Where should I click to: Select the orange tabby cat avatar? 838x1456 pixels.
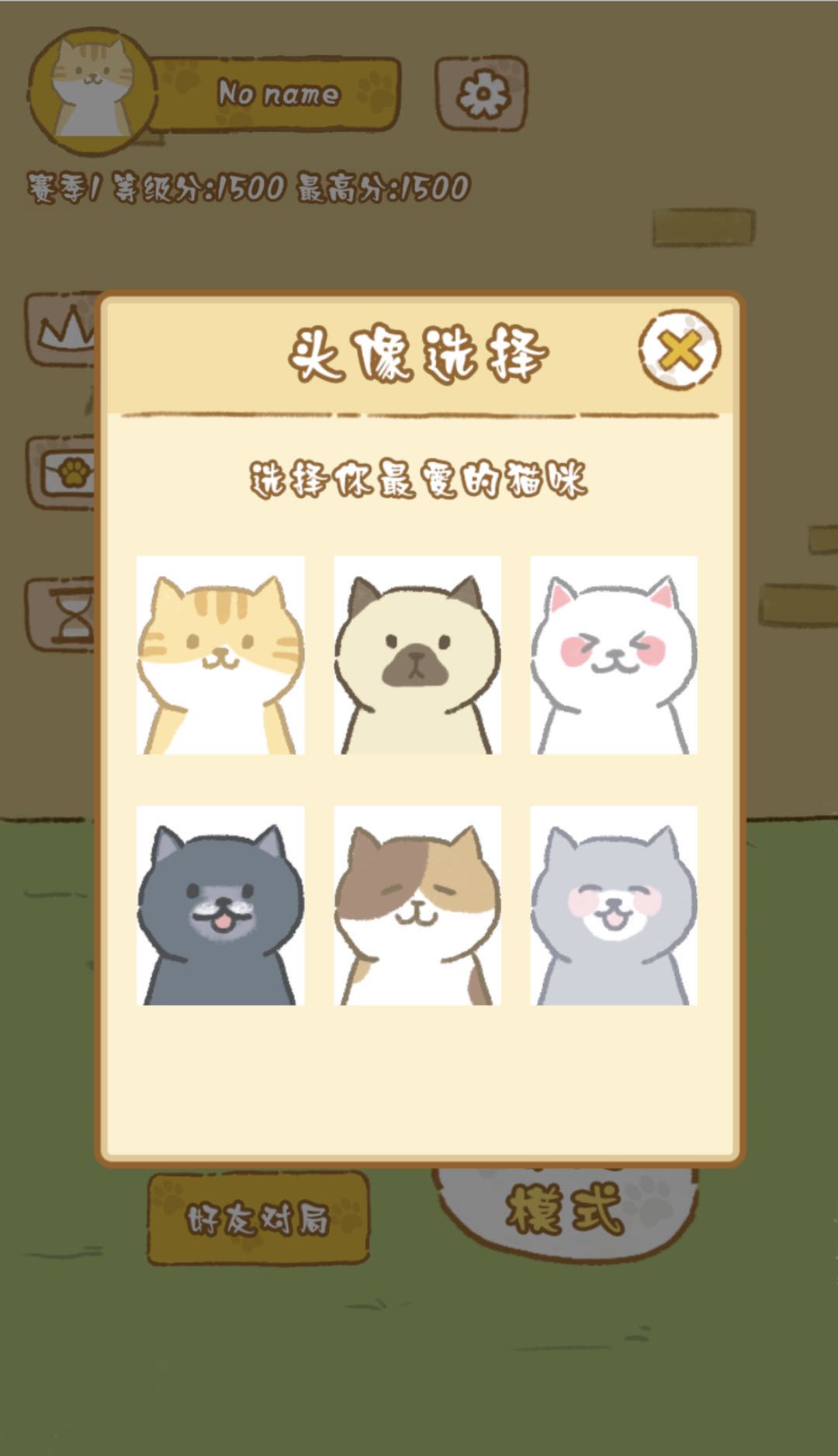coord(220,655)
